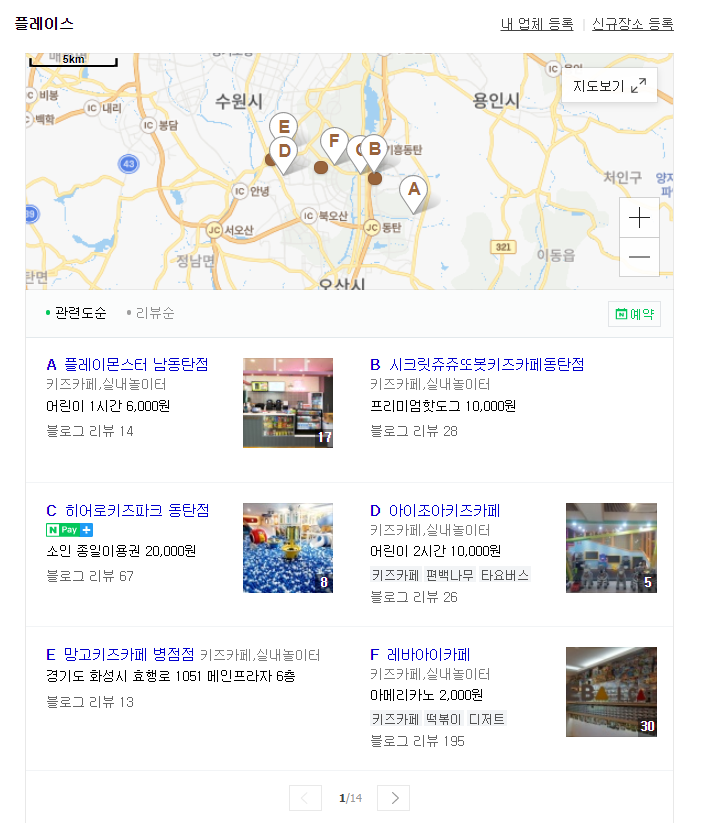Open 히어로키즈파크 동탄점 listing
This screenshot has height=823, width=705.
[136, 510]
